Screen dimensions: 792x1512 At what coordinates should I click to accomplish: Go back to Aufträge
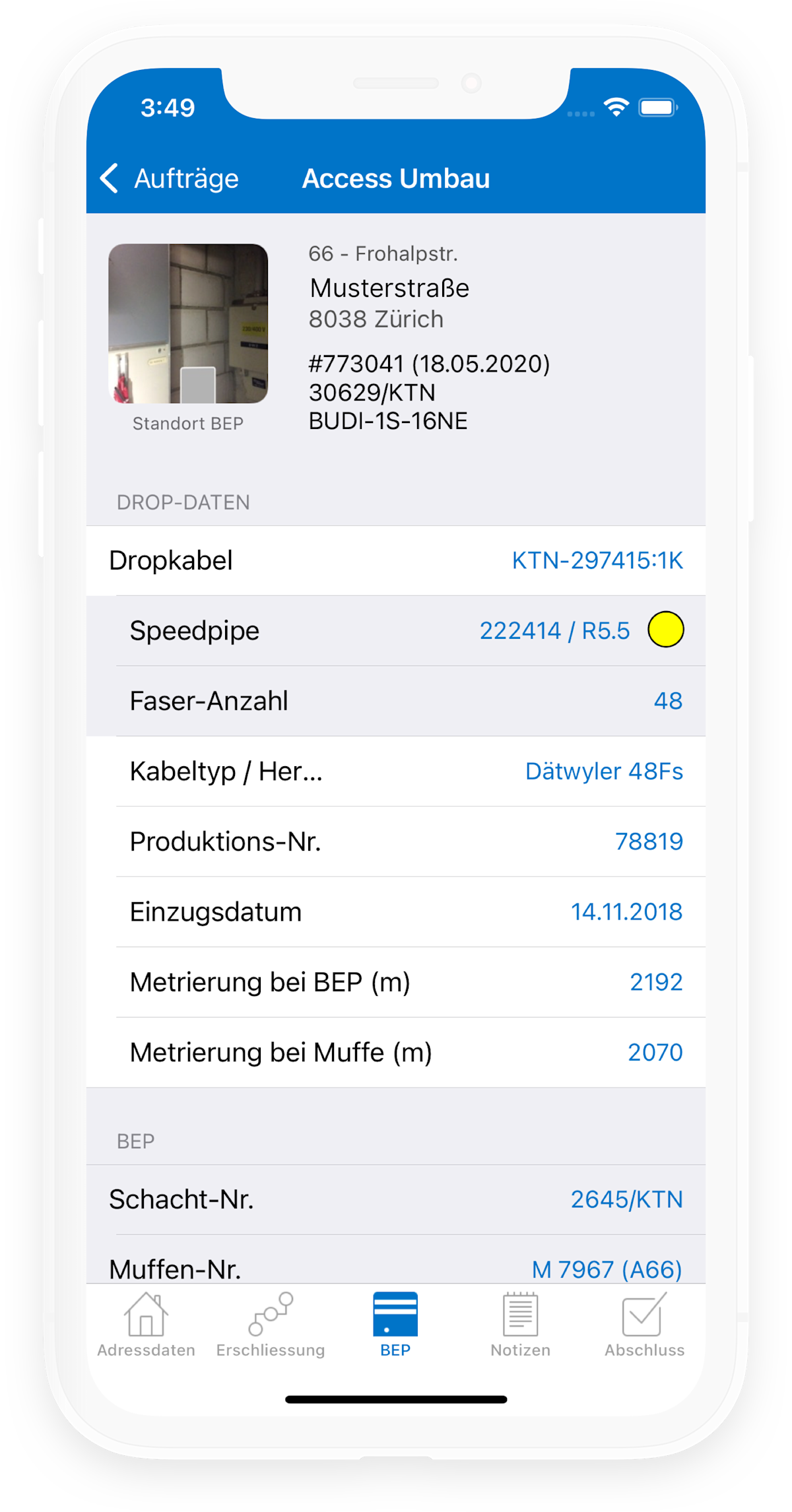pos(170,179)
